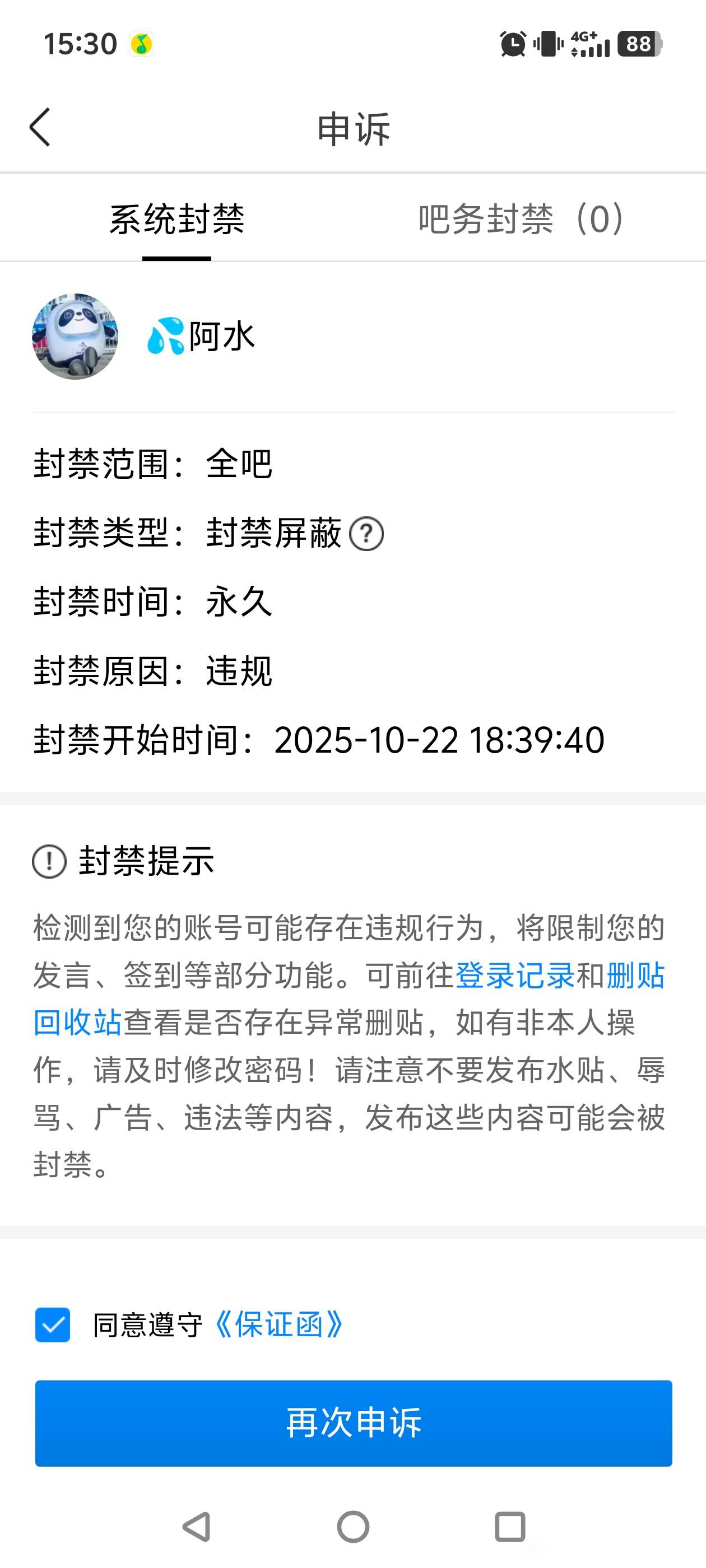Open the help icon next to 封禁屏蔽

(366, 534)
